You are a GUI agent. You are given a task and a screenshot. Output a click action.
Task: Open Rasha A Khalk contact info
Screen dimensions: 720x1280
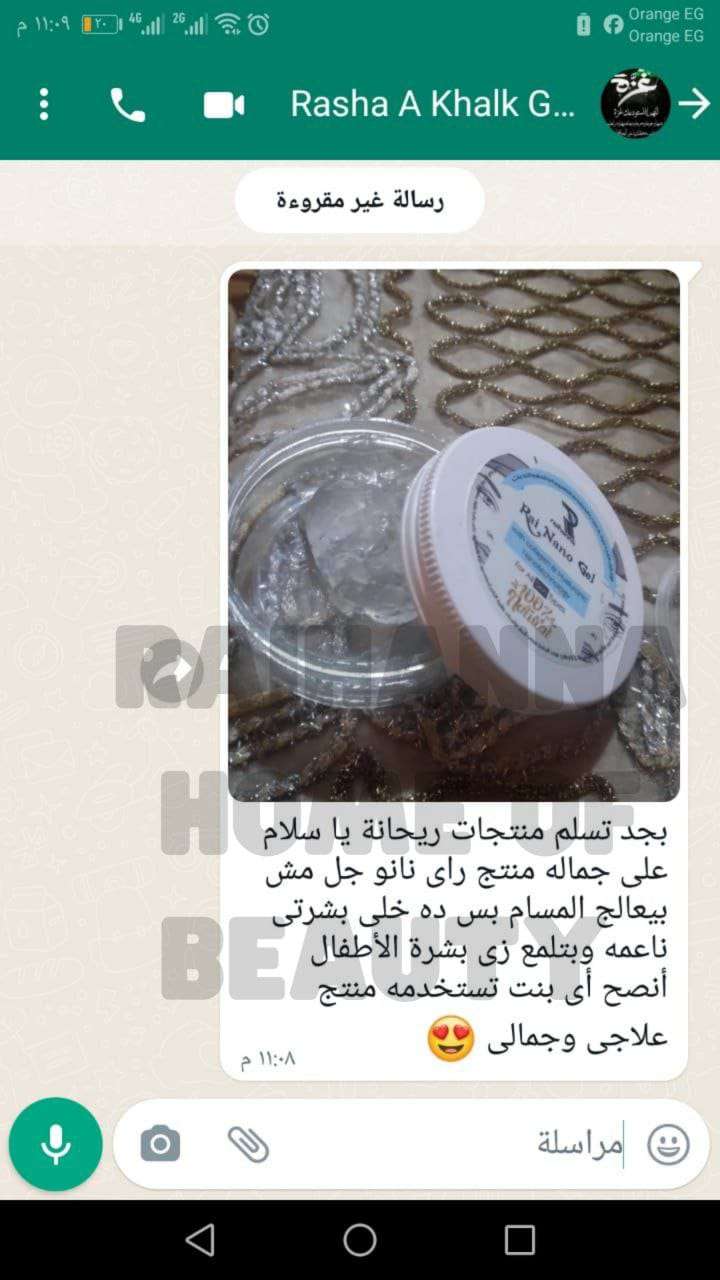click(x=432, y=104)
